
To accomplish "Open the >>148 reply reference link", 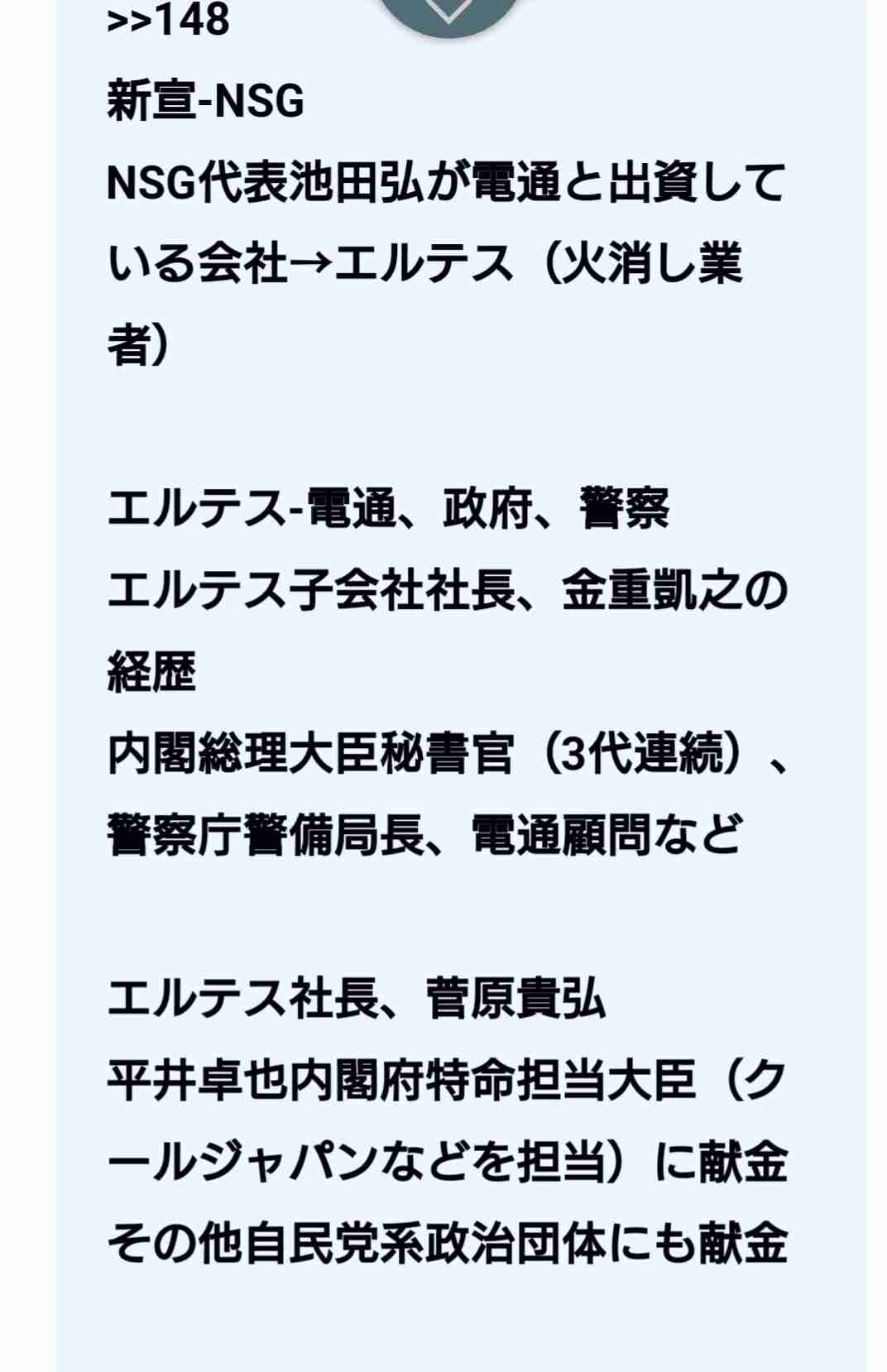I will [x=168, y=20].
